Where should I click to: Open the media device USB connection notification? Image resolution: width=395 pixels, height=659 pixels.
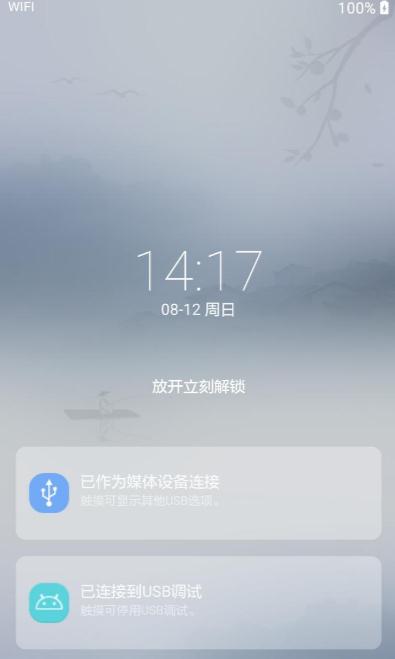pos(198,493)
